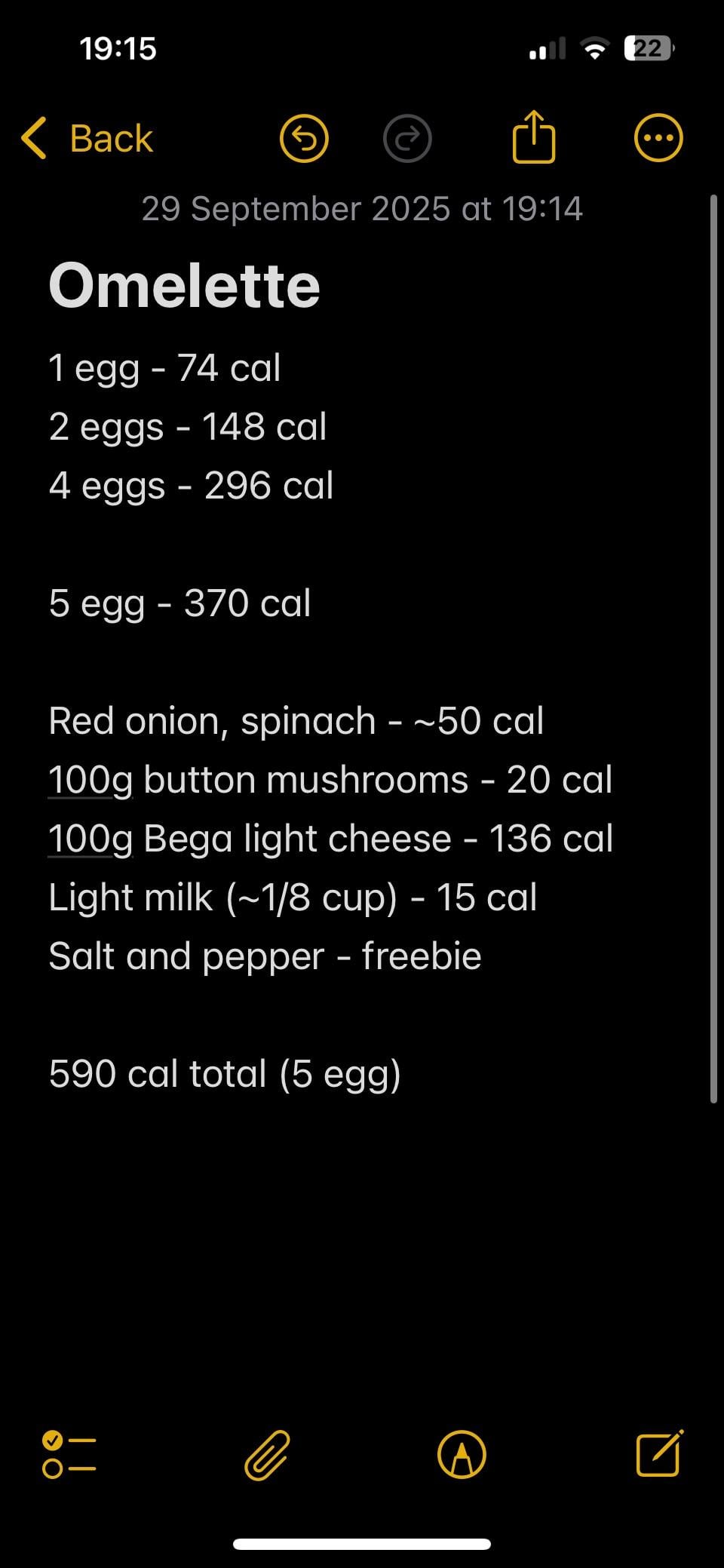Attach a file with the paperclip

[268, 1454]
